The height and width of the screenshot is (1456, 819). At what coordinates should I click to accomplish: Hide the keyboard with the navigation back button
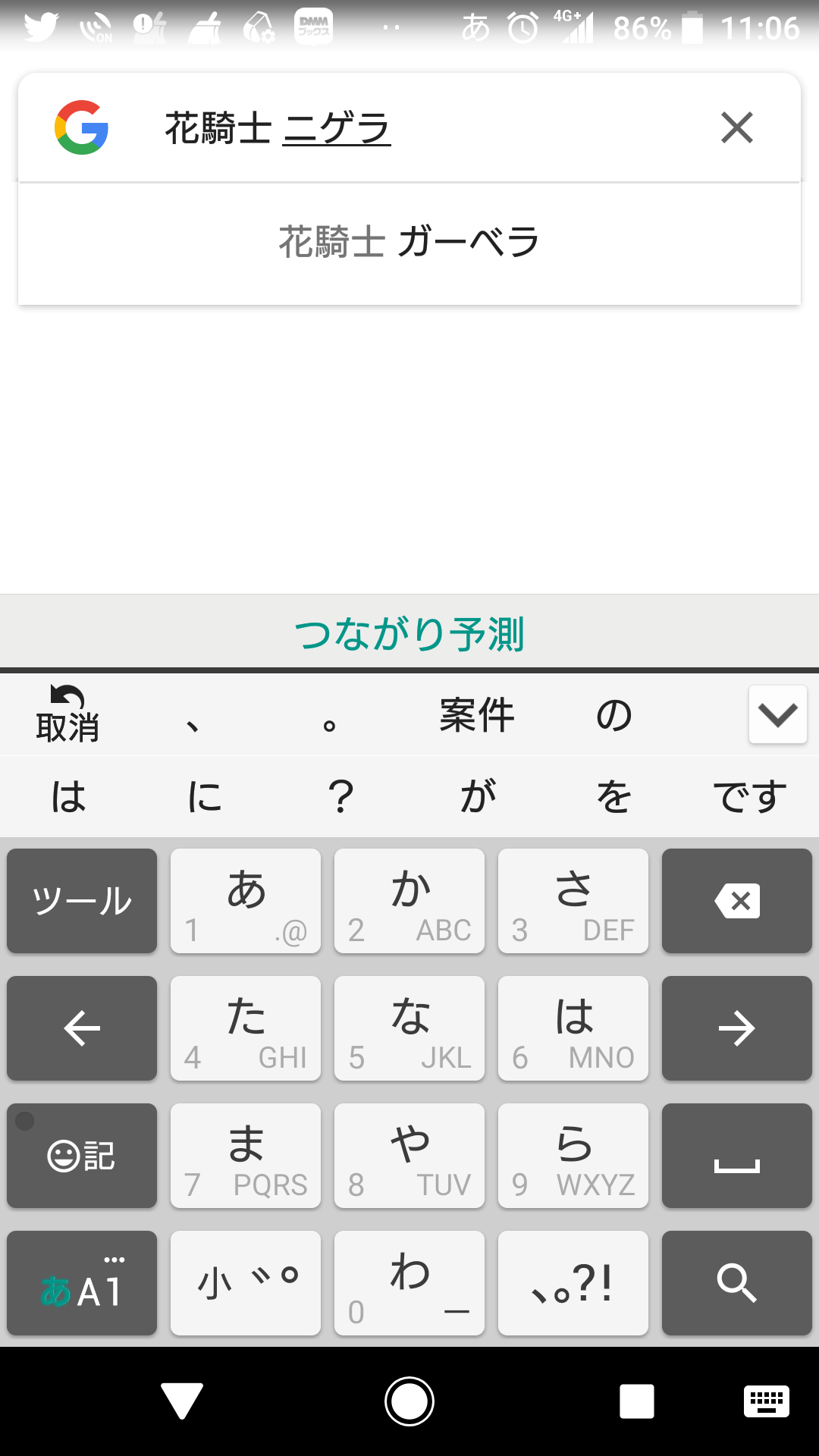pos(182,1401)
